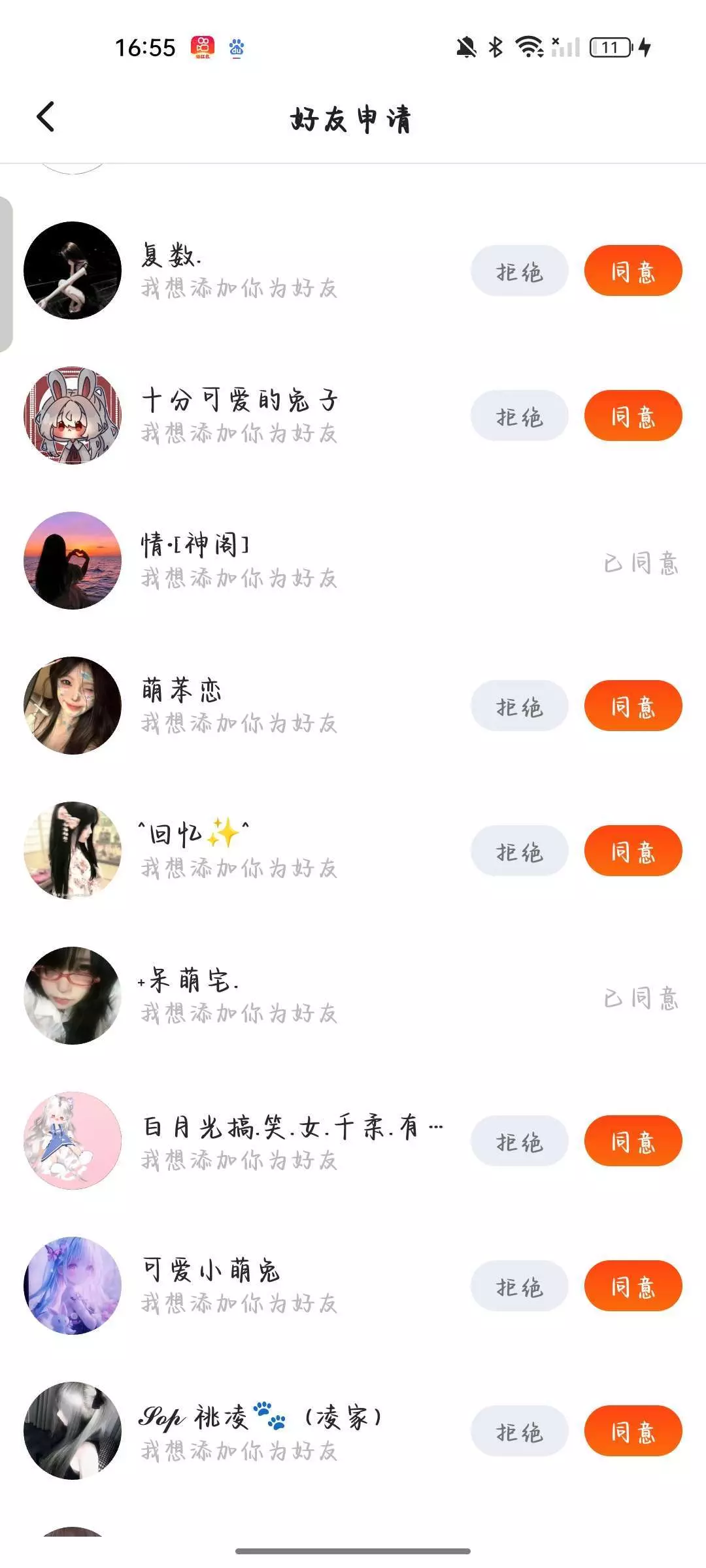Image resolution: width=706 pixels, height=1568 pixels.
Task: Accept the friend request from 夏数.
Action: pyautogui.click(x=633, y=271)
